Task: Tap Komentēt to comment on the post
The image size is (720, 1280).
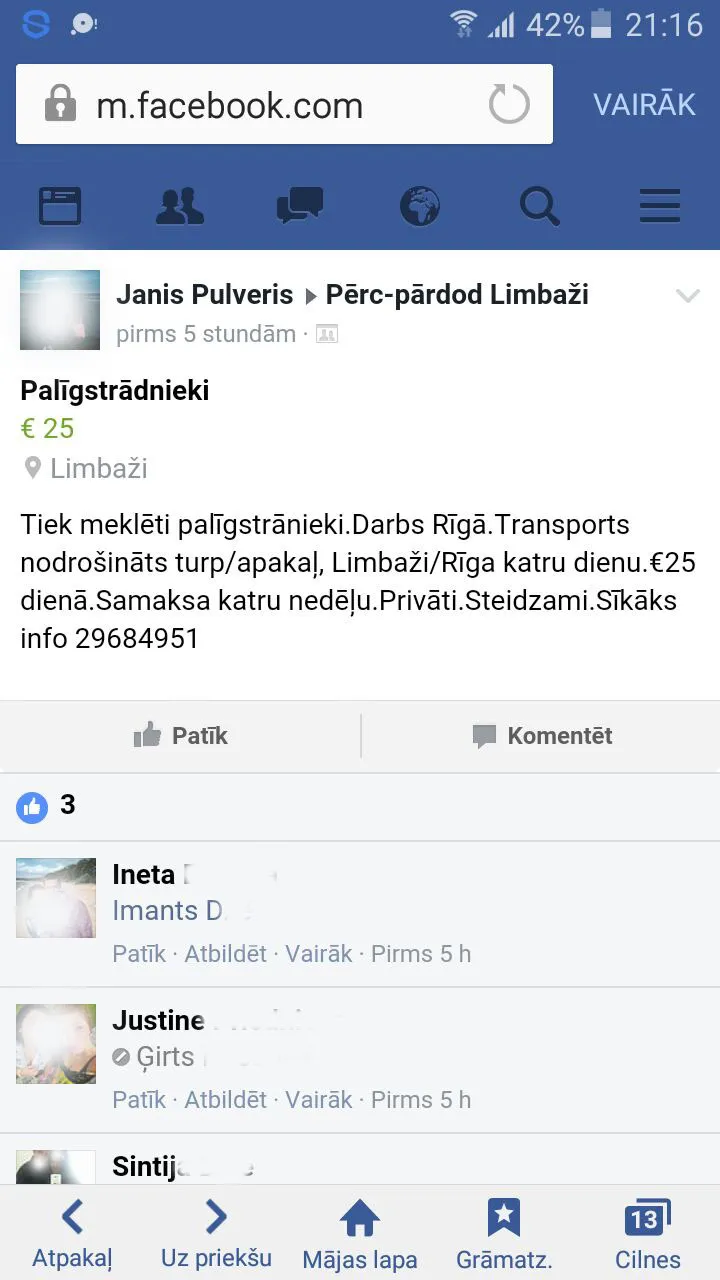Action: 542,736
